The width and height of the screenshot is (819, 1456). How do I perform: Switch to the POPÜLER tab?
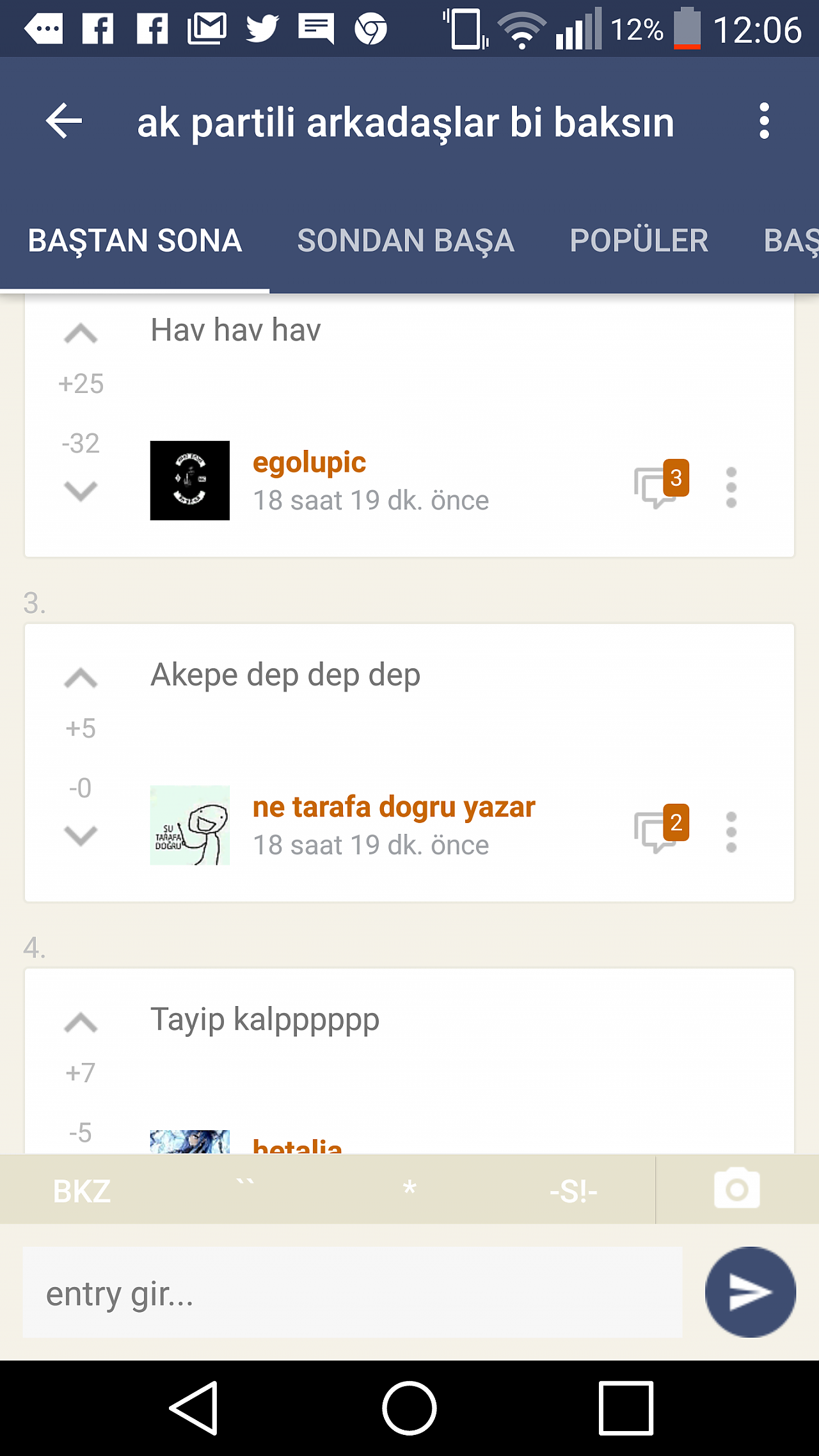tap(639, 241)
